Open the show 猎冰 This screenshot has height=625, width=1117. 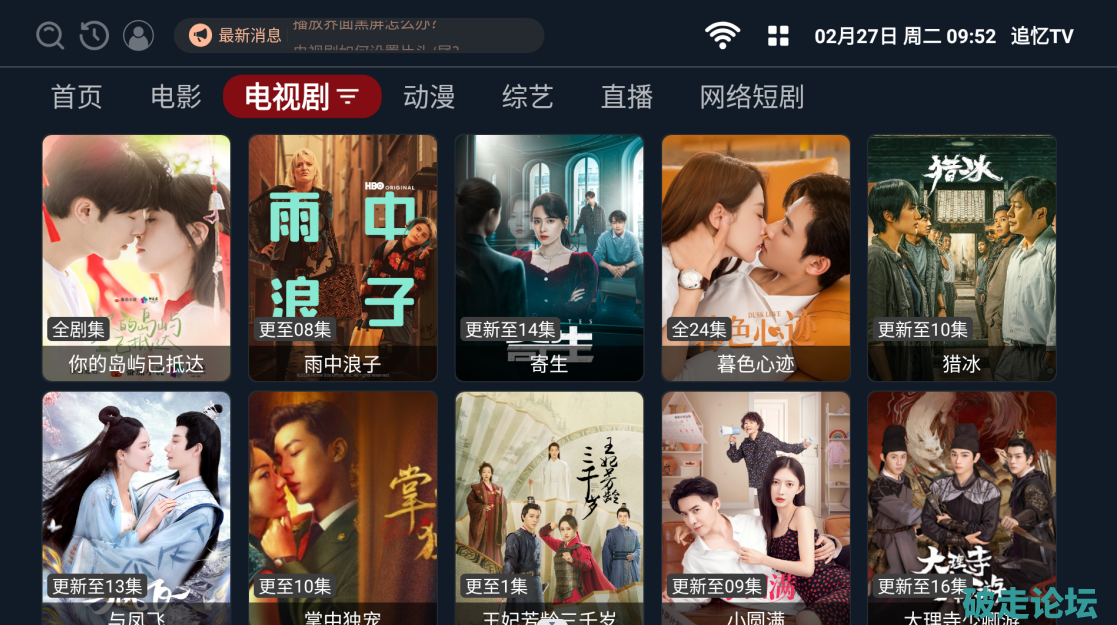[961, 257]
